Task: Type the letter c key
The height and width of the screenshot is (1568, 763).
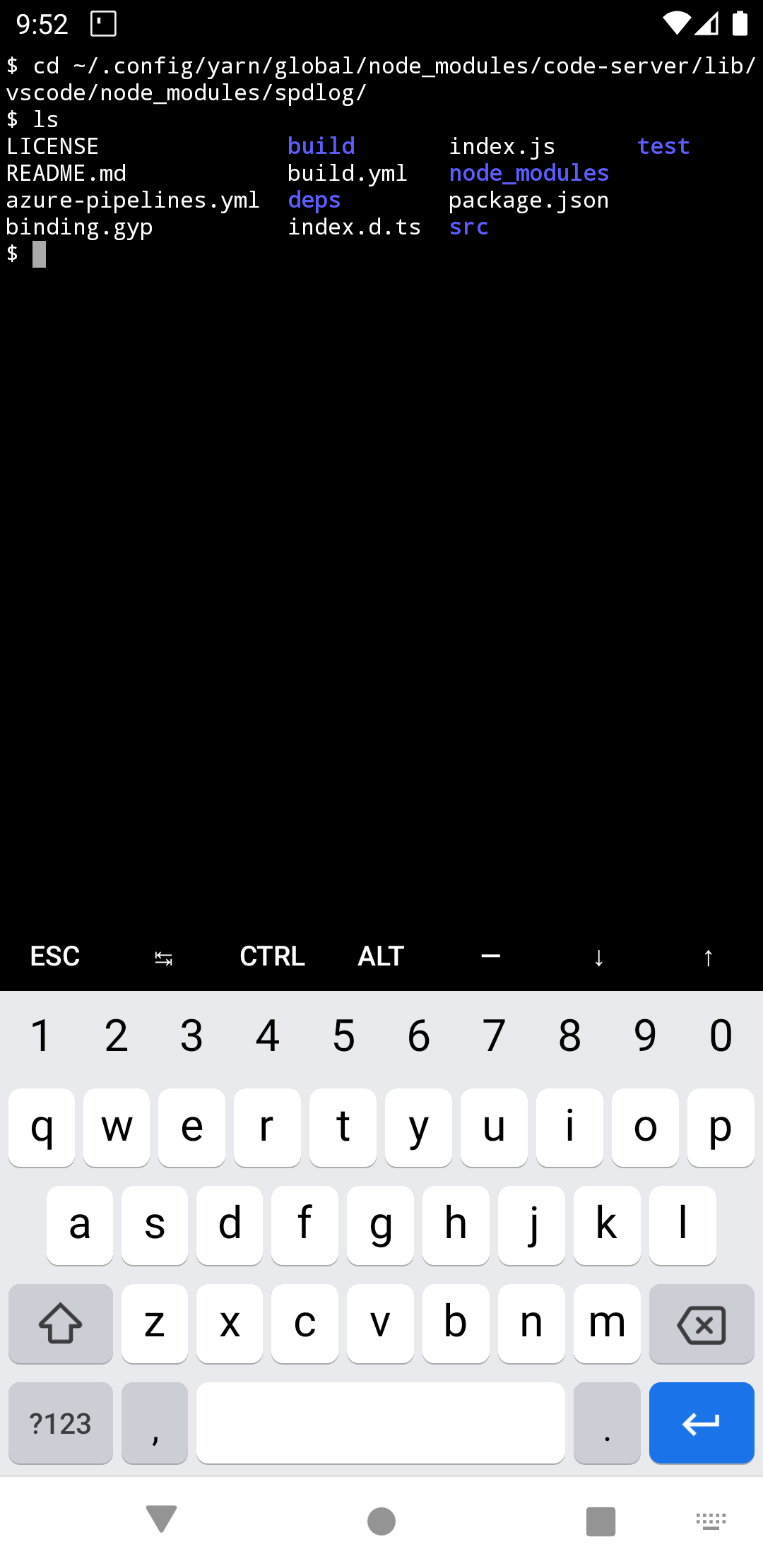Action: pyautogui.click(x=304, y=1324)
